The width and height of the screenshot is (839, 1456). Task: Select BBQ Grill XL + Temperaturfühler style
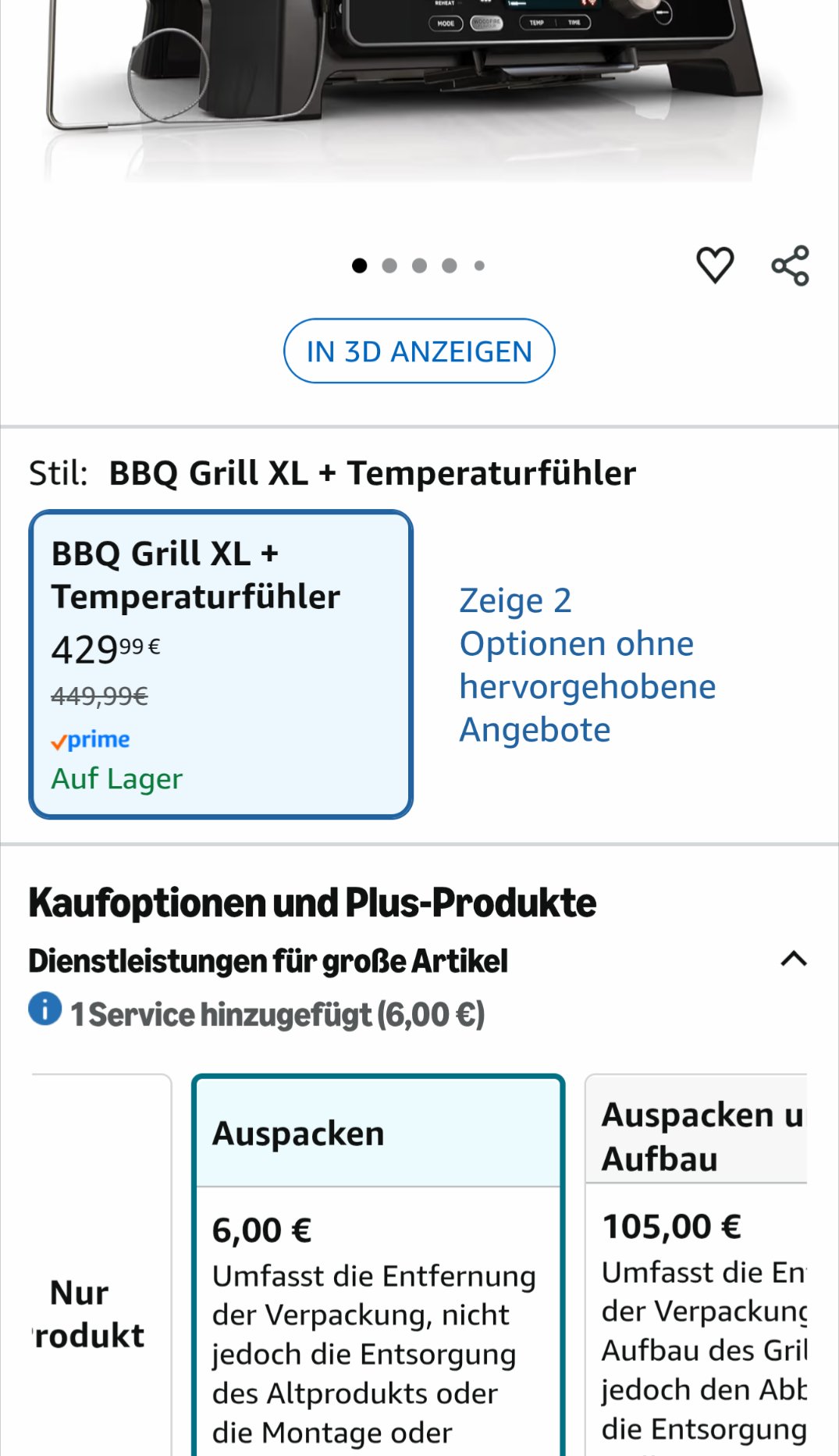221,664
